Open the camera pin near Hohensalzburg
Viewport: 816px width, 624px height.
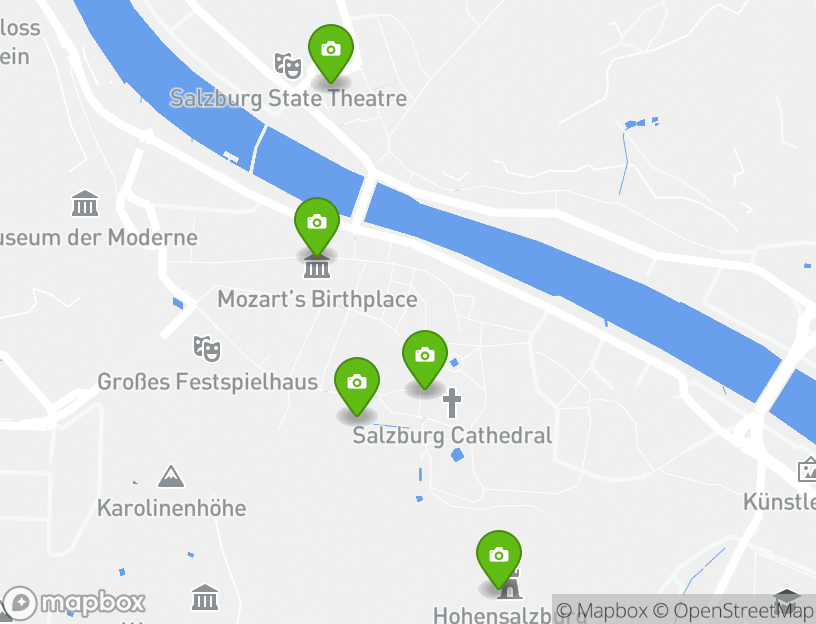(499, 556)
